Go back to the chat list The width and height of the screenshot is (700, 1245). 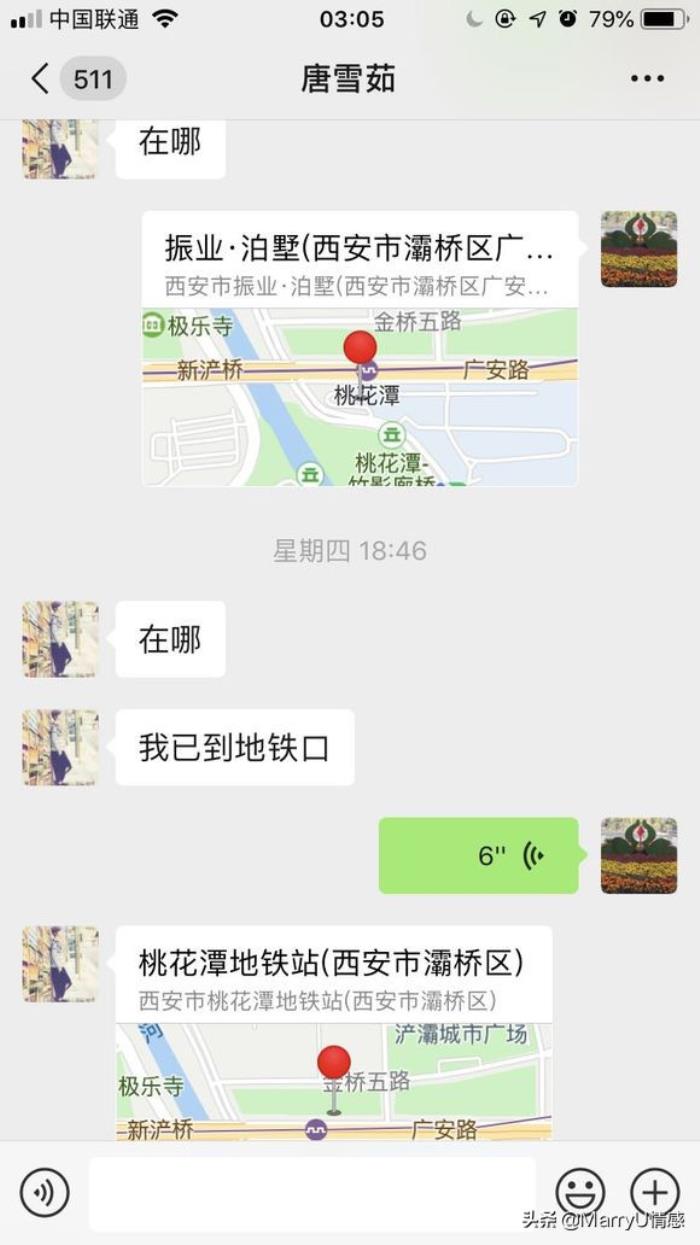pyautogui.click(x=40, y=79)
